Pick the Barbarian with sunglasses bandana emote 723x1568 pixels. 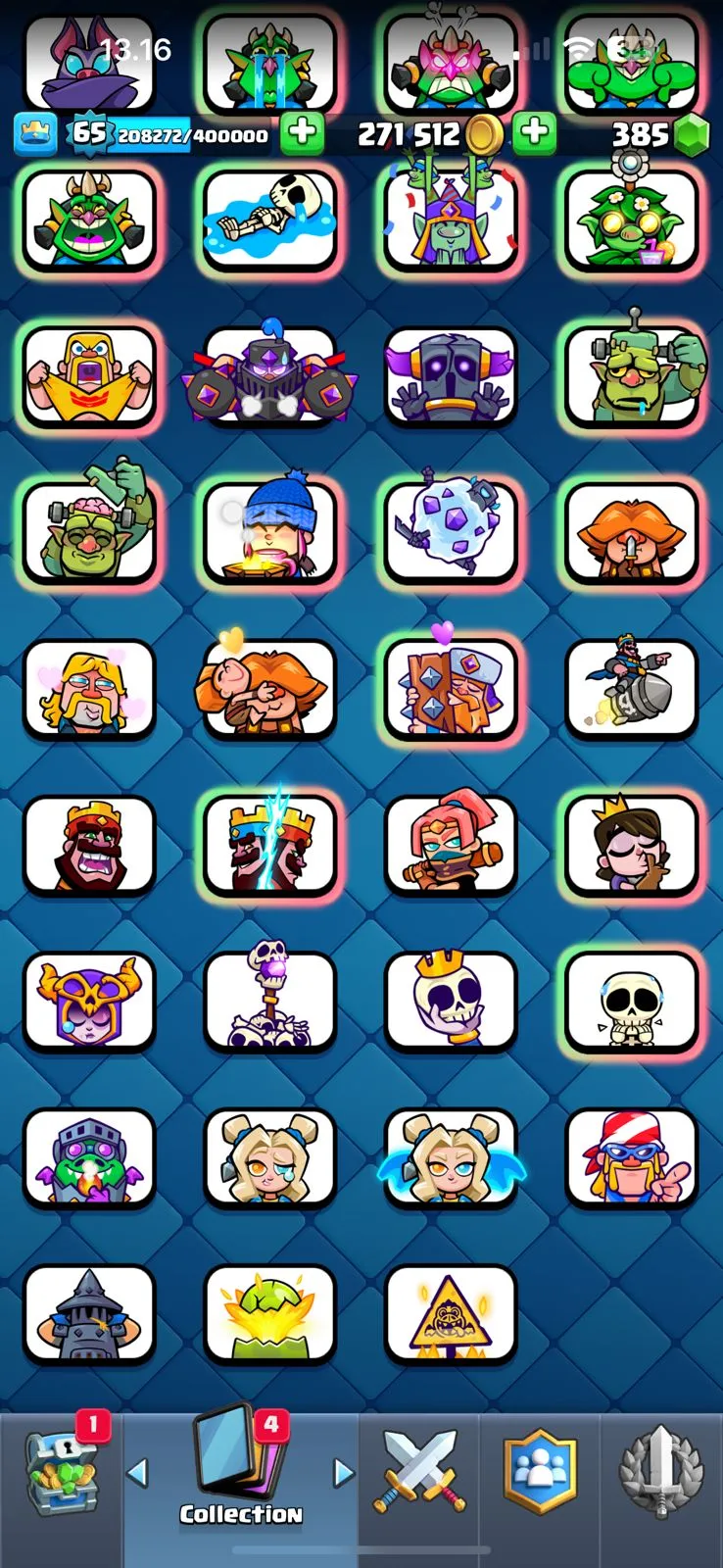pyautogui.click(x=632, y=1158)
